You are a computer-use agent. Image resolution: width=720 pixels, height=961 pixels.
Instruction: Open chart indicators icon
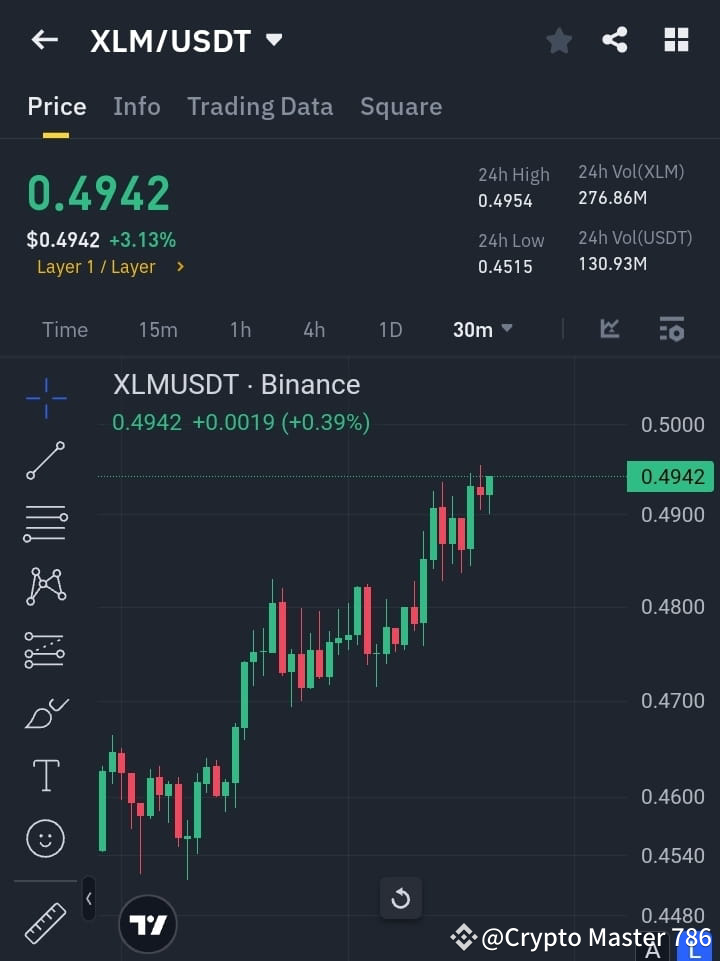(609, 329)
